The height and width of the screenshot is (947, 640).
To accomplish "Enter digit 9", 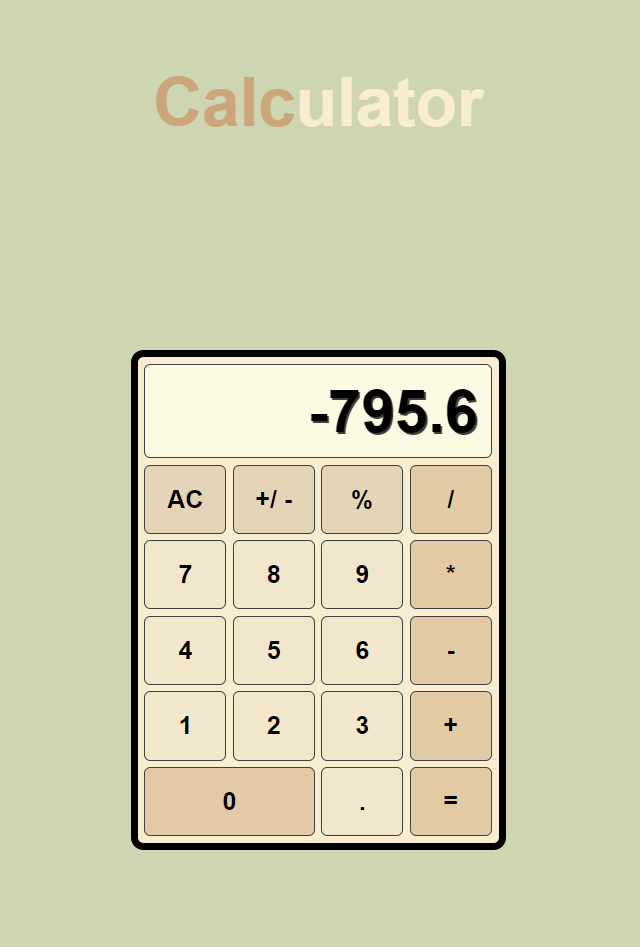I will coord(362,574).
